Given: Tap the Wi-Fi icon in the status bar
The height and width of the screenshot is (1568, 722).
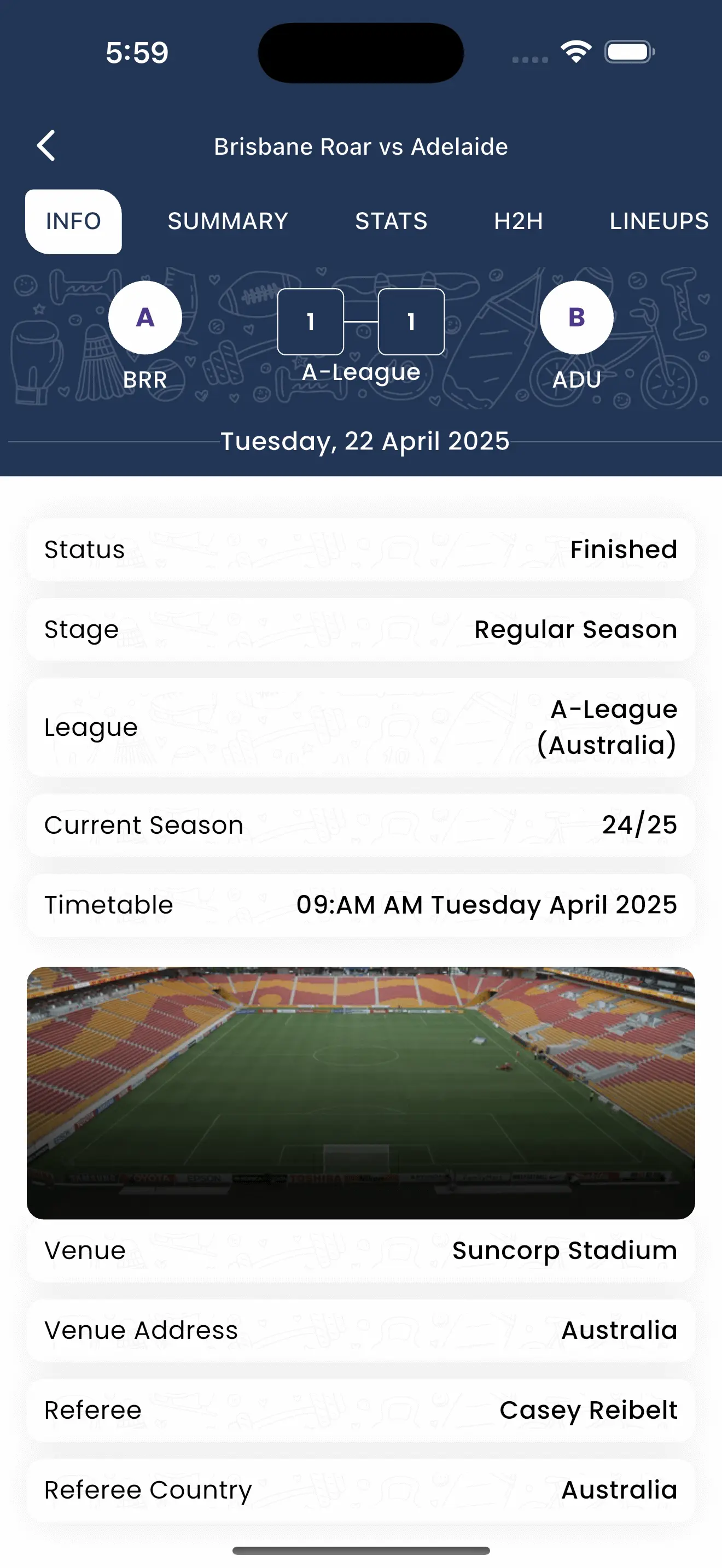Looking at the screenshot, I should [575, 52].
